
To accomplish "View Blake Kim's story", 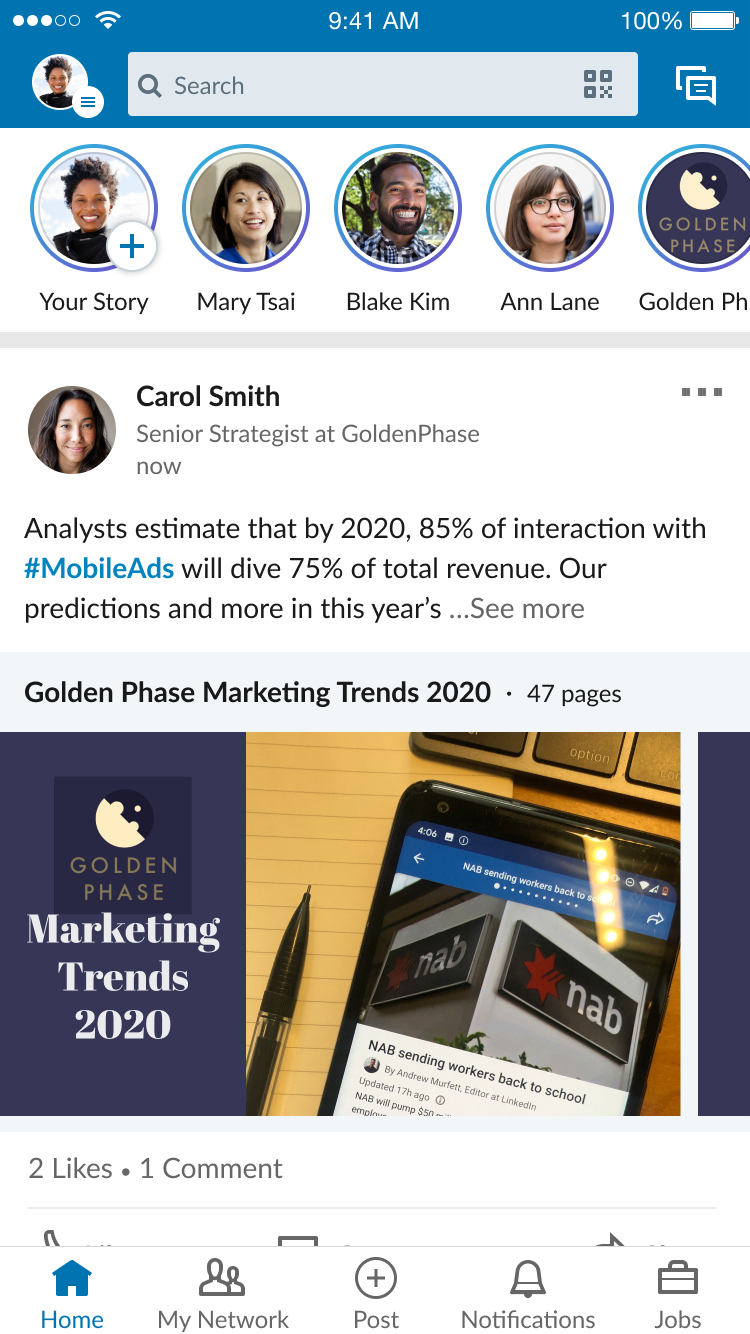I will pyautogui.click(x=398, y=209).
